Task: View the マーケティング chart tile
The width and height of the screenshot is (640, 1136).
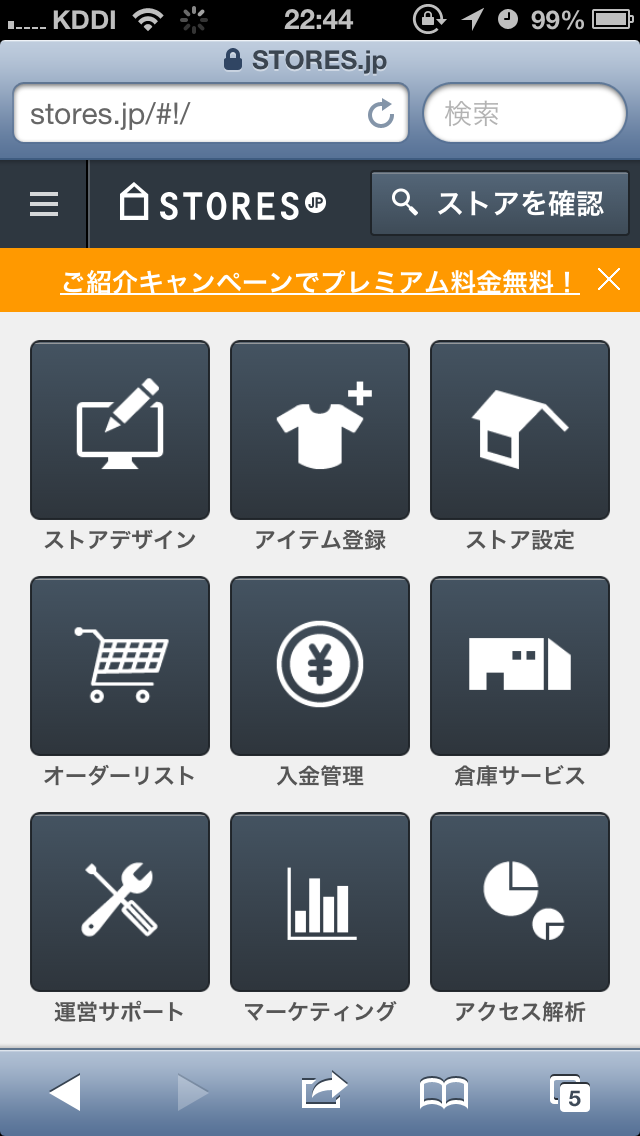Action: tap(320, 902)
